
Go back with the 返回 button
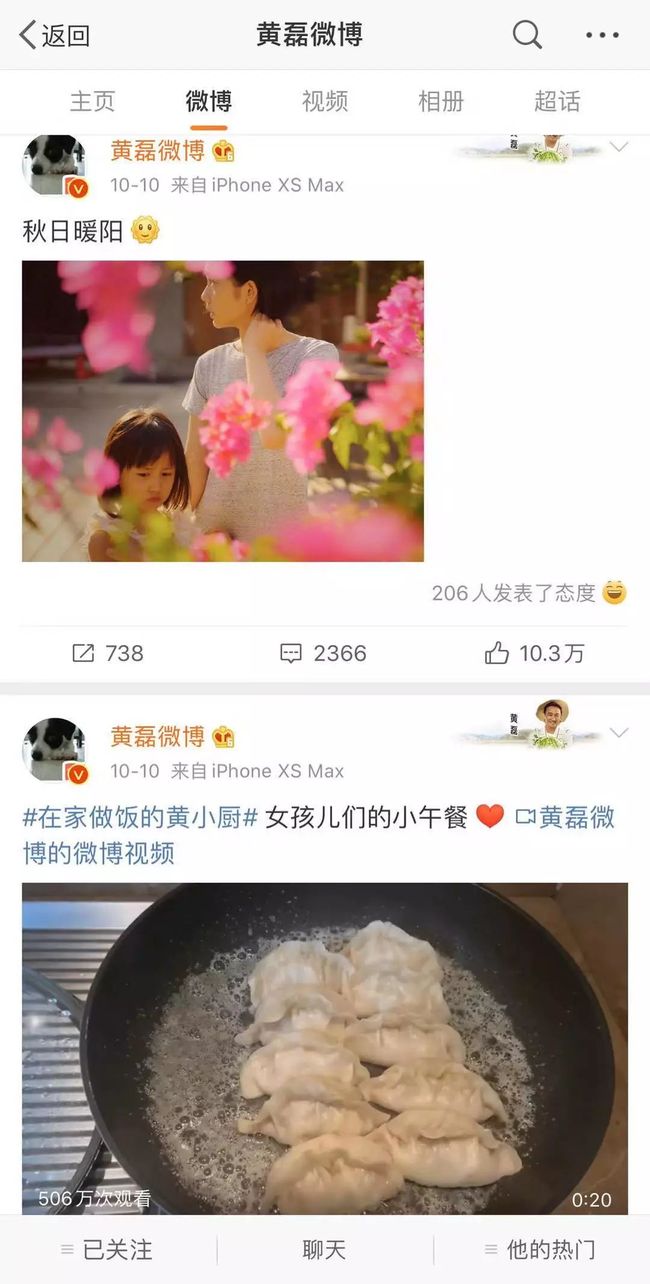click(55, 35)
